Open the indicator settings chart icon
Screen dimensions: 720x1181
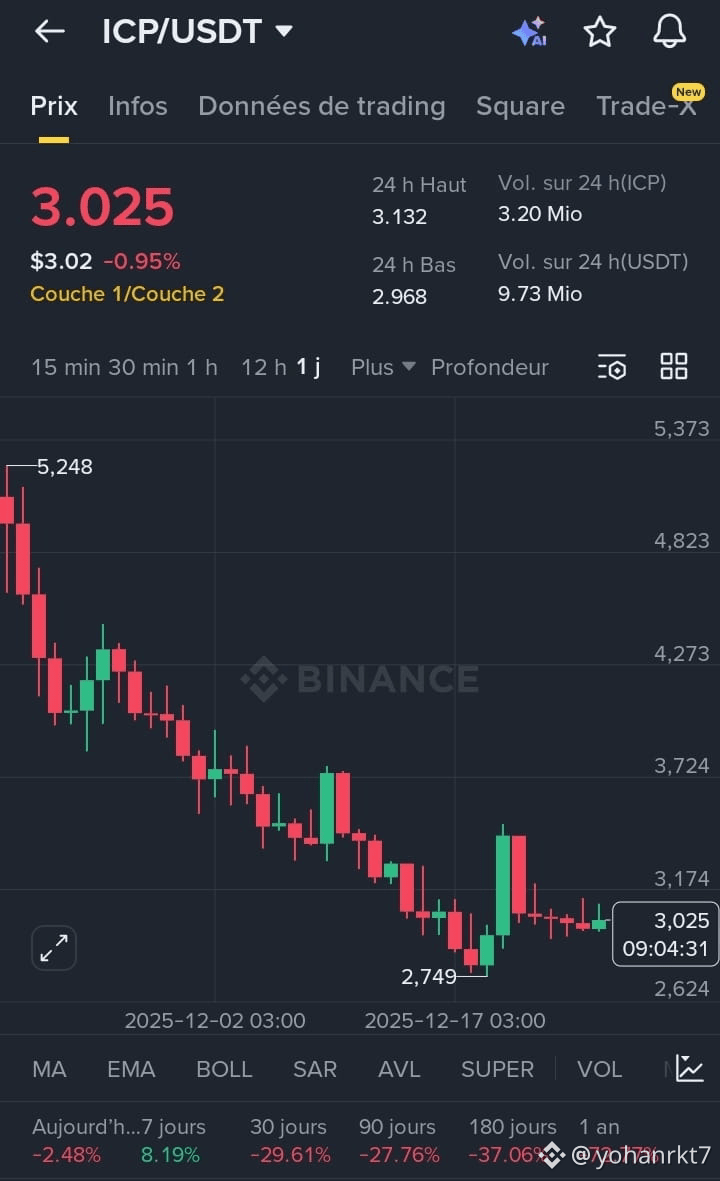689,1069
